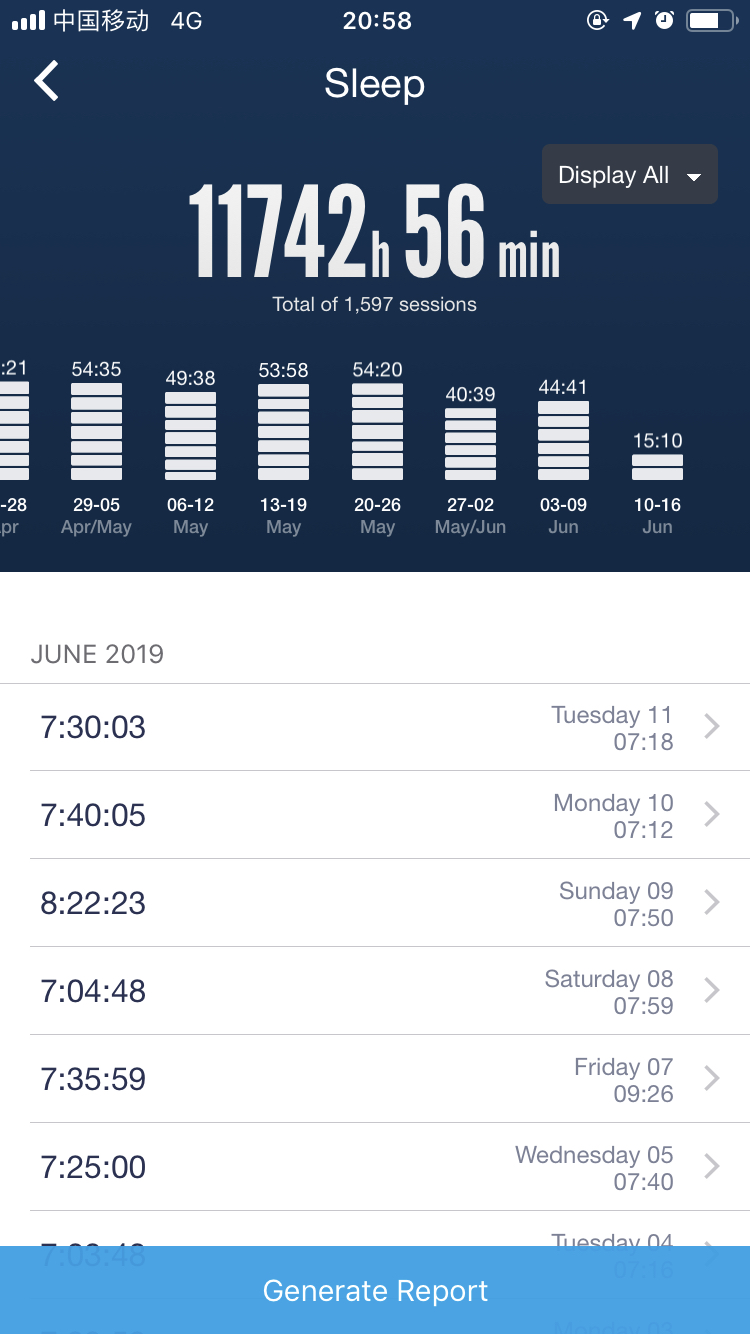Tap the chevron beside the Sunday 09 session

(712, 903)
